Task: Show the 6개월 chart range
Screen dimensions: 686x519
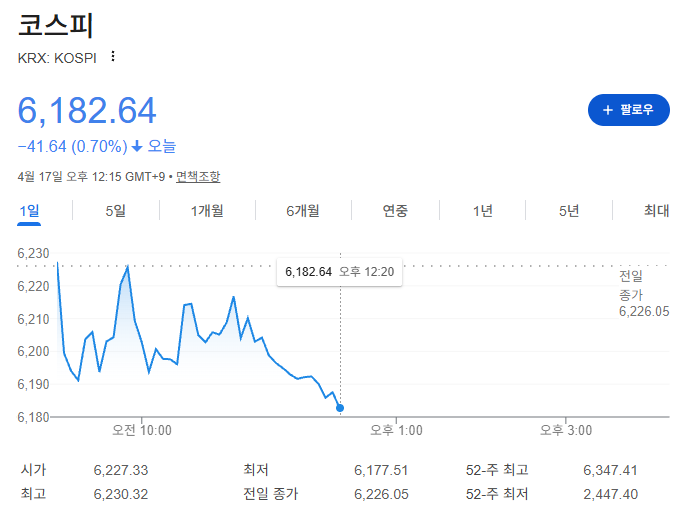Action: tap(302, 211)
